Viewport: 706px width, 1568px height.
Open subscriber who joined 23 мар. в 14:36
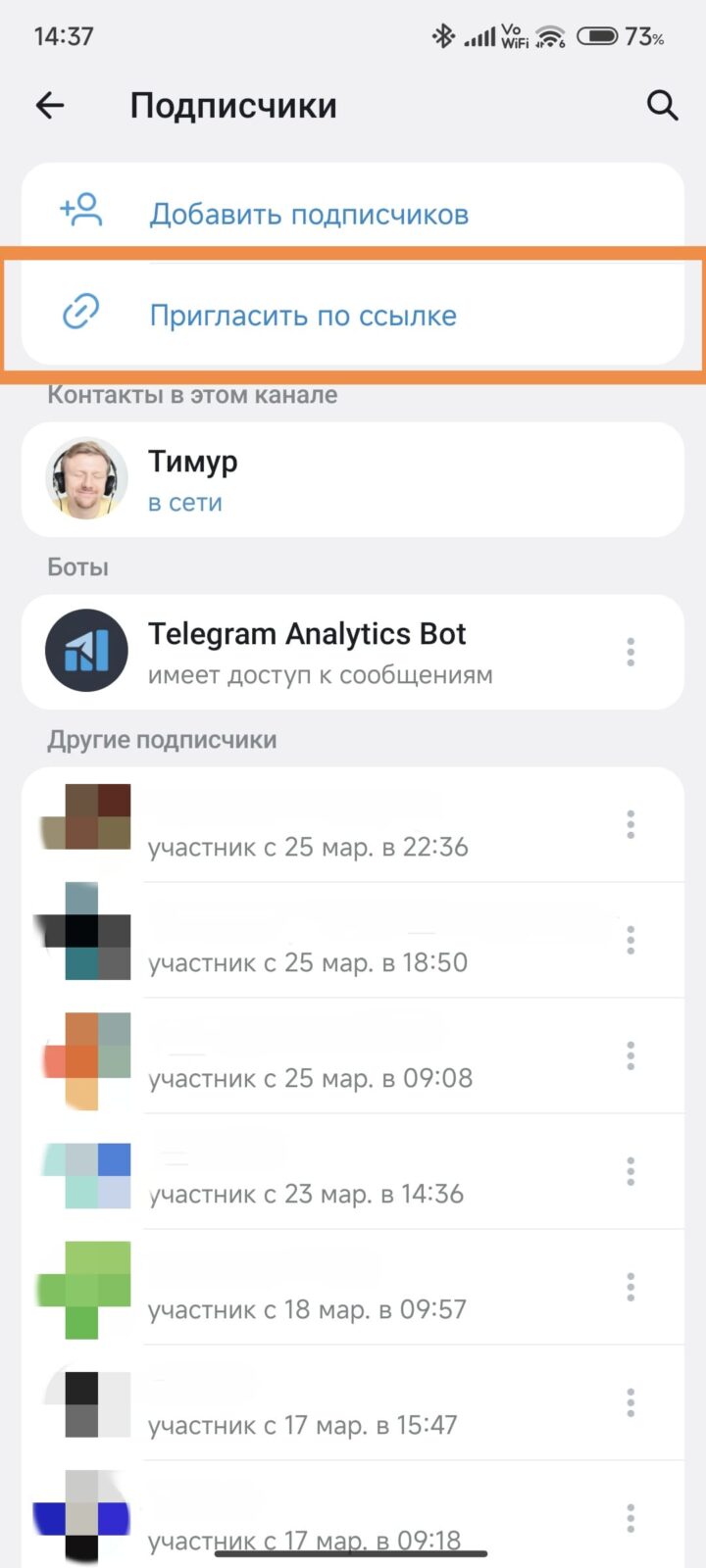coord(353,1171)
